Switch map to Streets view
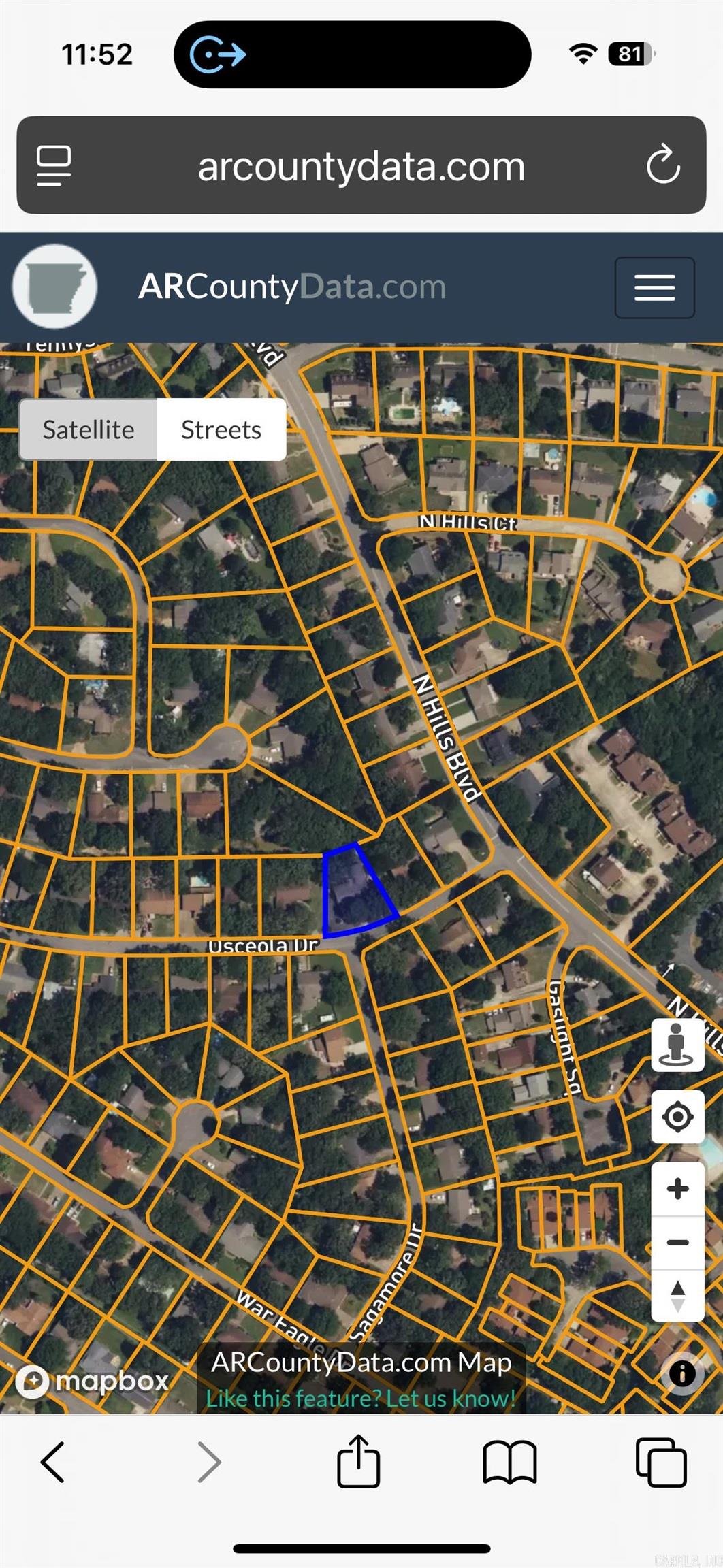The image size is (723, 1568). 221,430
